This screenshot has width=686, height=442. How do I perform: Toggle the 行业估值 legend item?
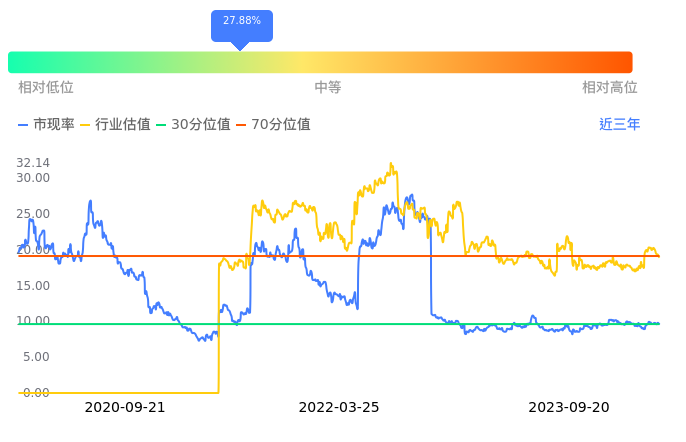click(x=115, y=125)
